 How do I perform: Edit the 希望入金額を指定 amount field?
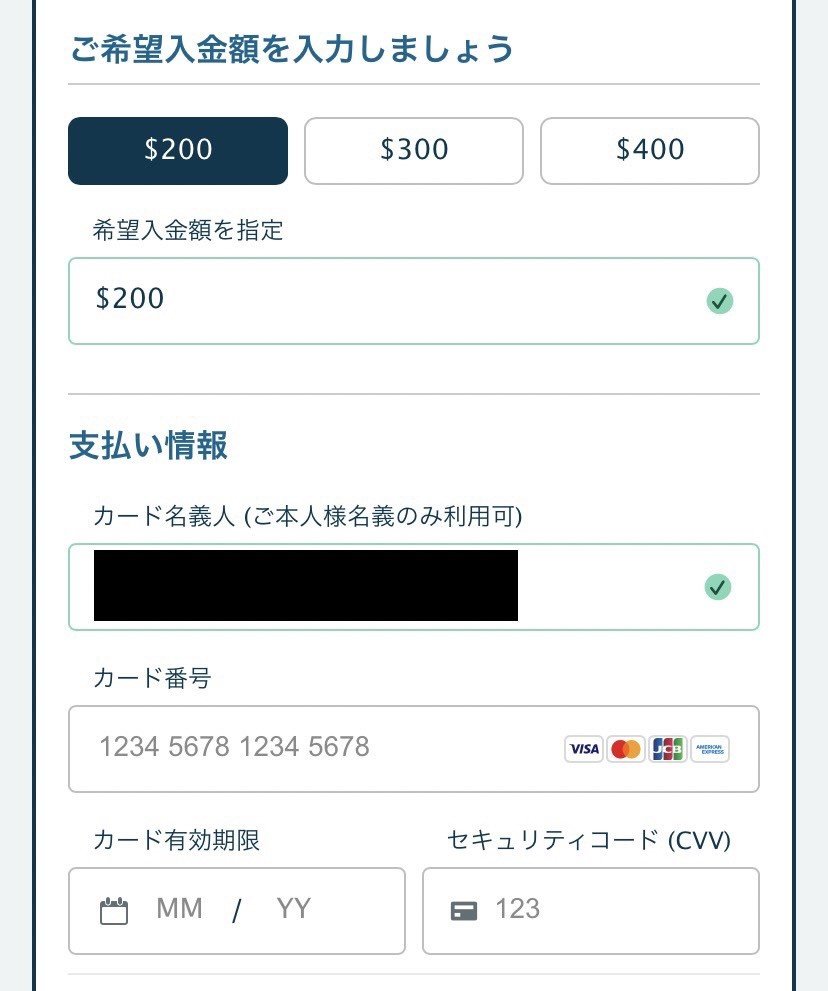tap(390, 300)
